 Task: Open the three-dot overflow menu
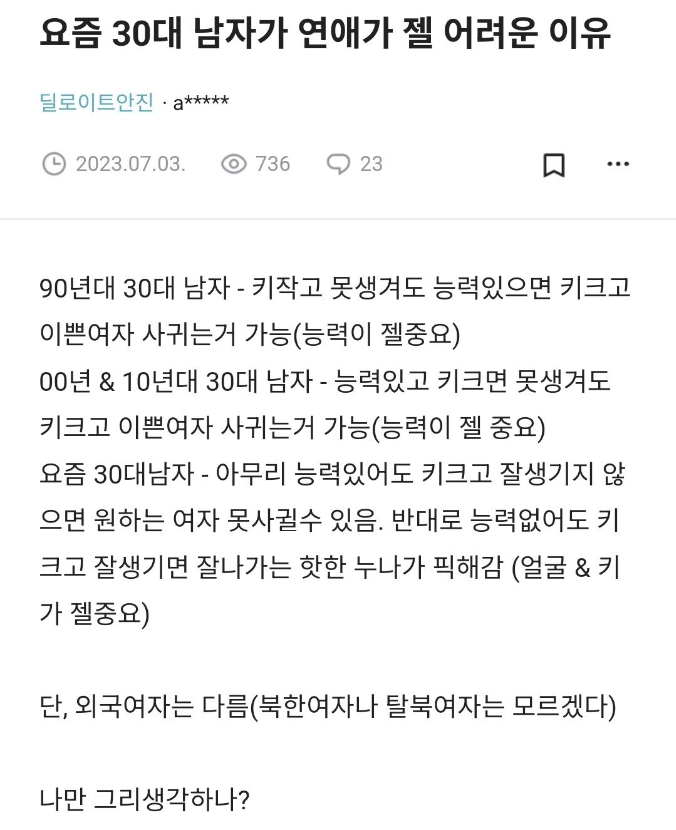(x=618, y=164)
